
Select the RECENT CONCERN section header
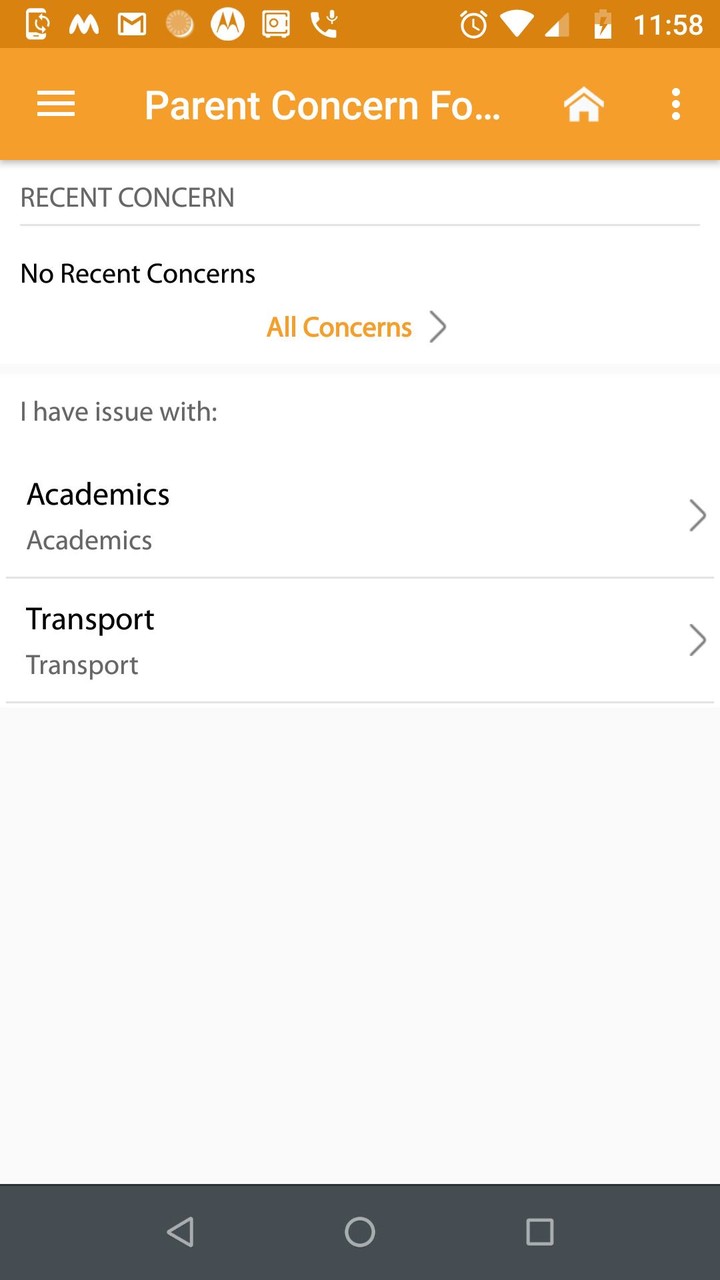pyautogui.click(x=127, y=197)
